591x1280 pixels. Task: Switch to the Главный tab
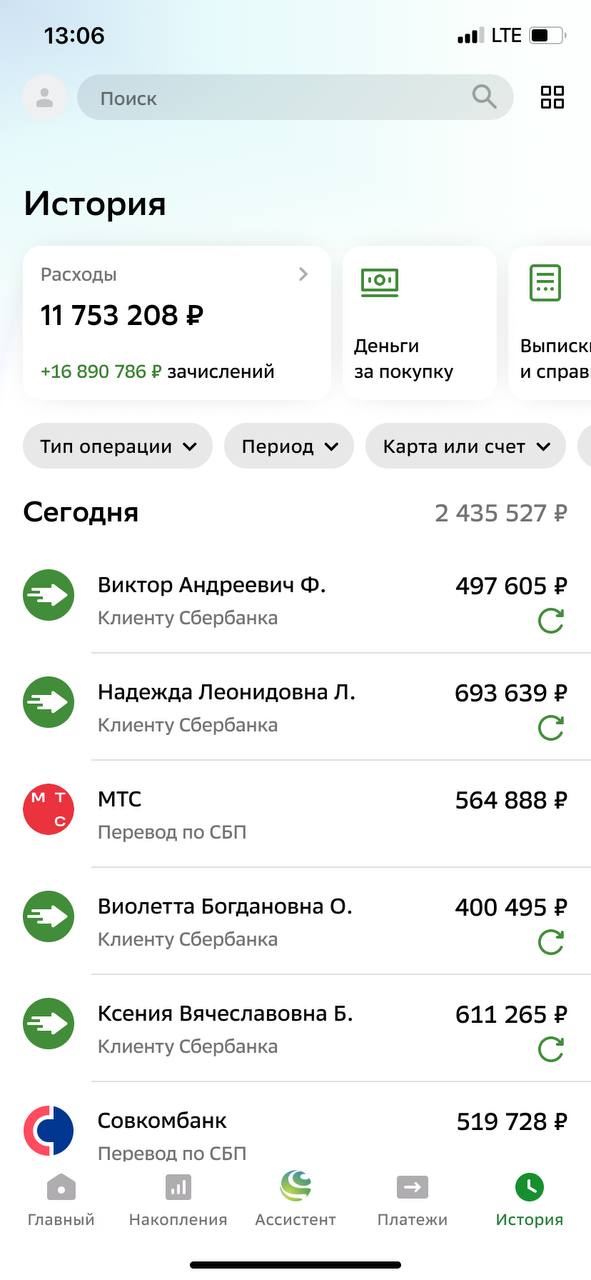pos(61,1200)
